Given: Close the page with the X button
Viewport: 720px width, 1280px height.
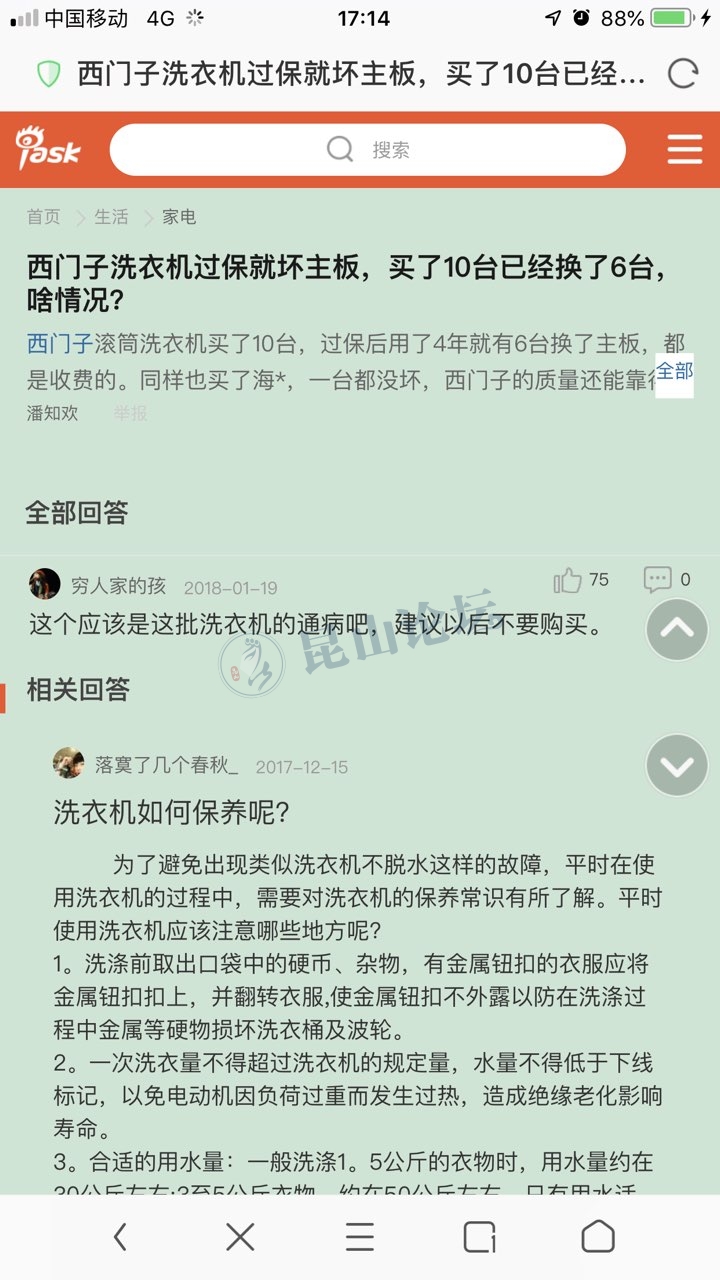Looking at the screenshot, I should [x=240, y=1237].
